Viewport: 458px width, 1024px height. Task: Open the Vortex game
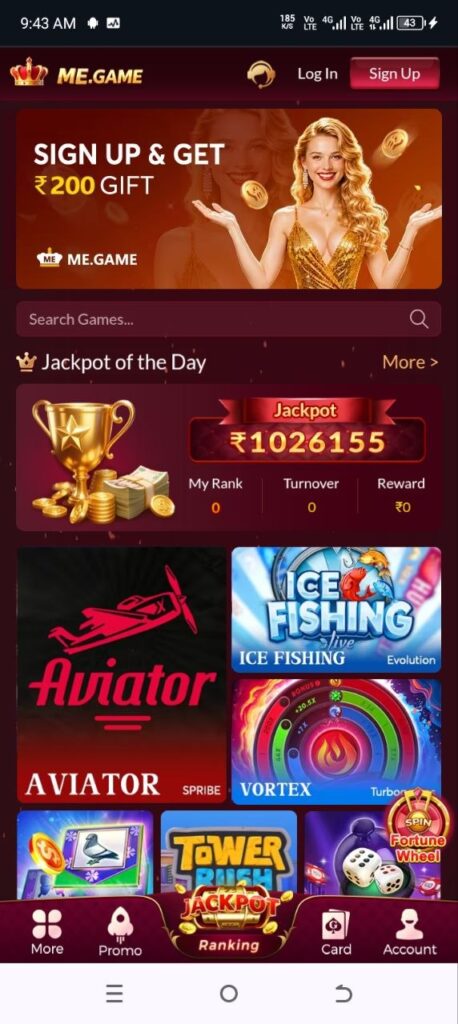pos(336,741)
